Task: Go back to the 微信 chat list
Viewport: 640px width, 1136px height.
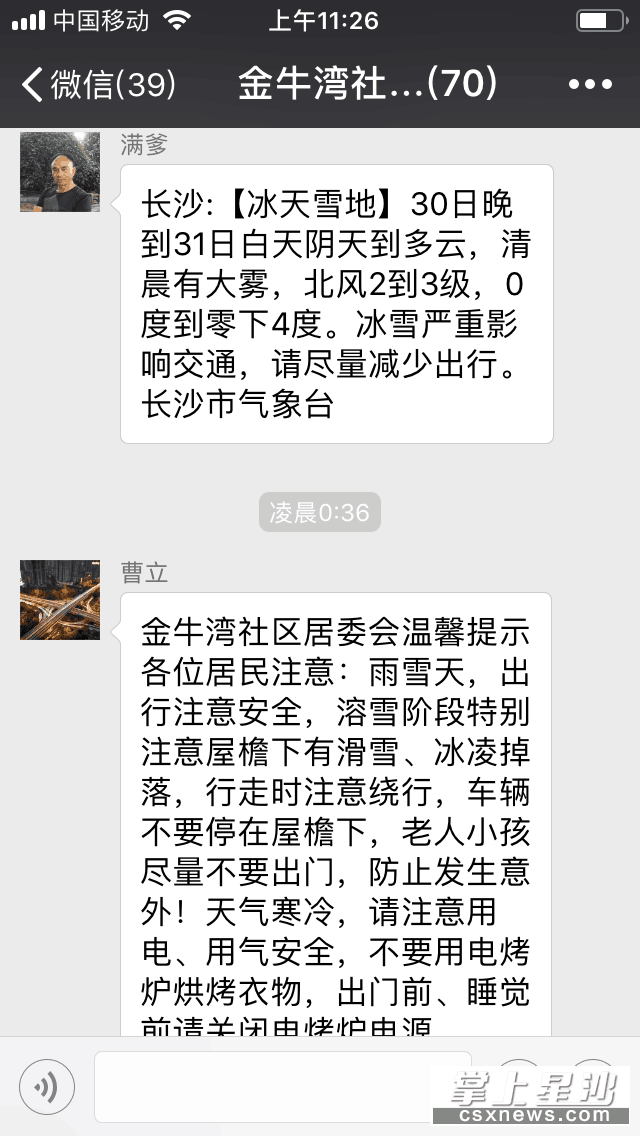Action: tap(97, 85)
